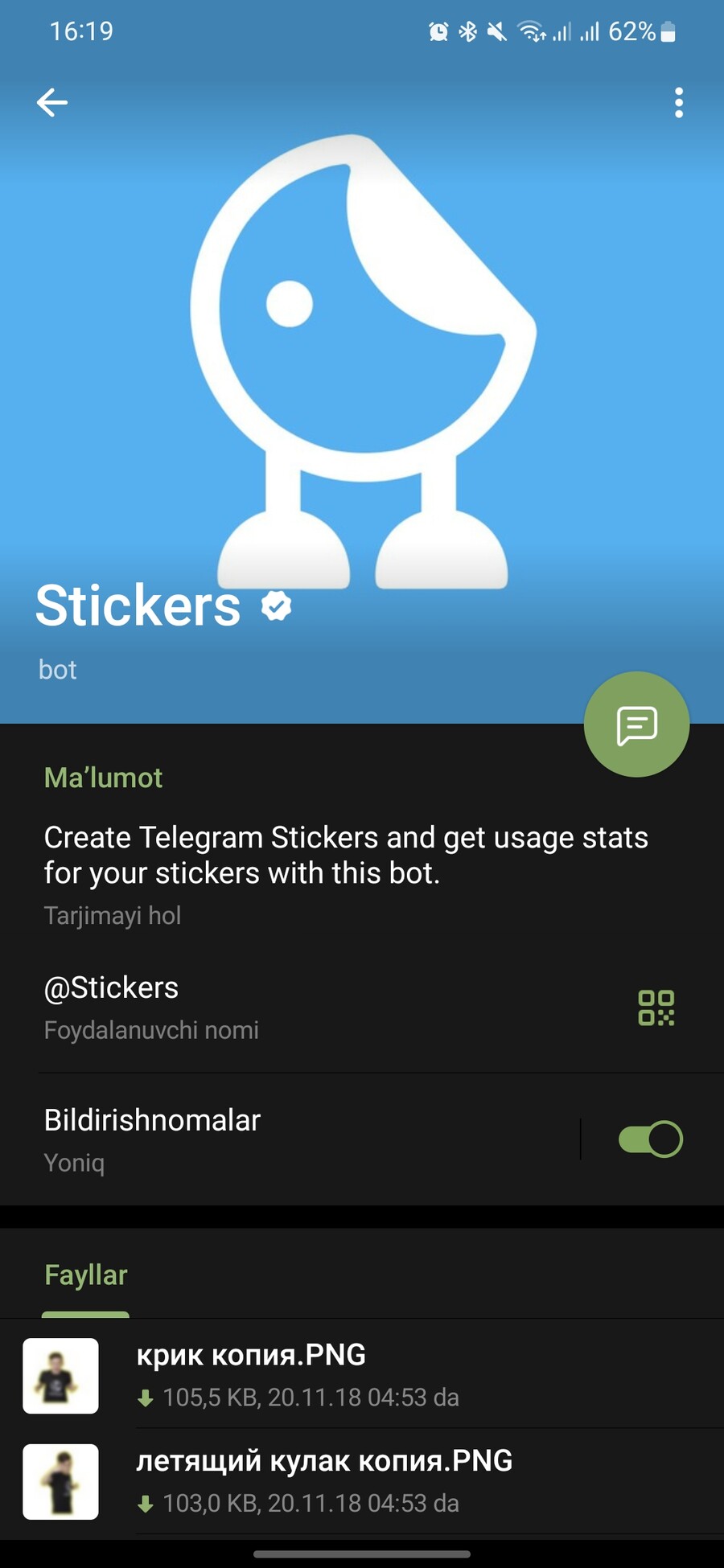Screen dimensions: 724x1568
Task: View the Stickers bot profile picture
Action: point(362,362)
